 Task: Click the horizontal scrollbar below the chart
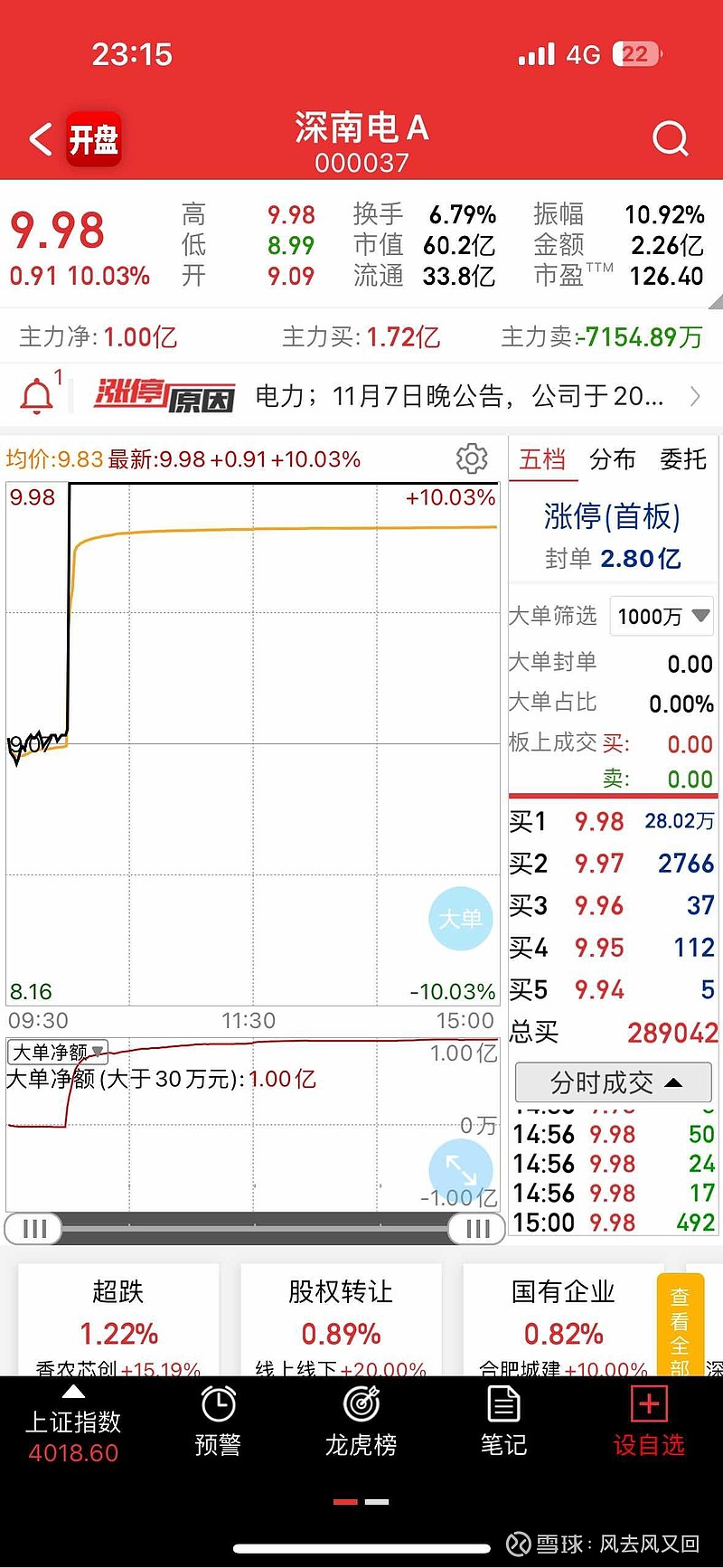click(x=253, y=1228)
